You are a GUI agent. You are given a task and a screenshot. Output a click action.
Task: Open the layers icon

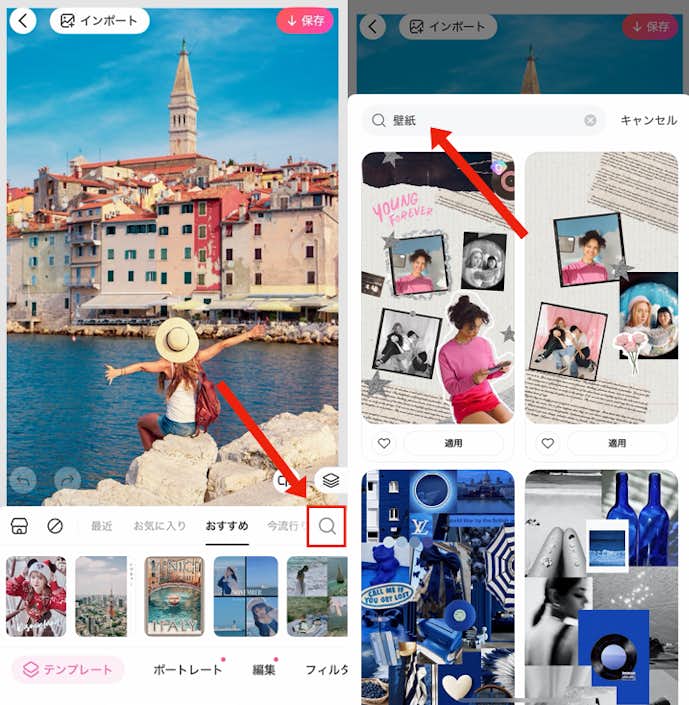(x=331, y=481)
